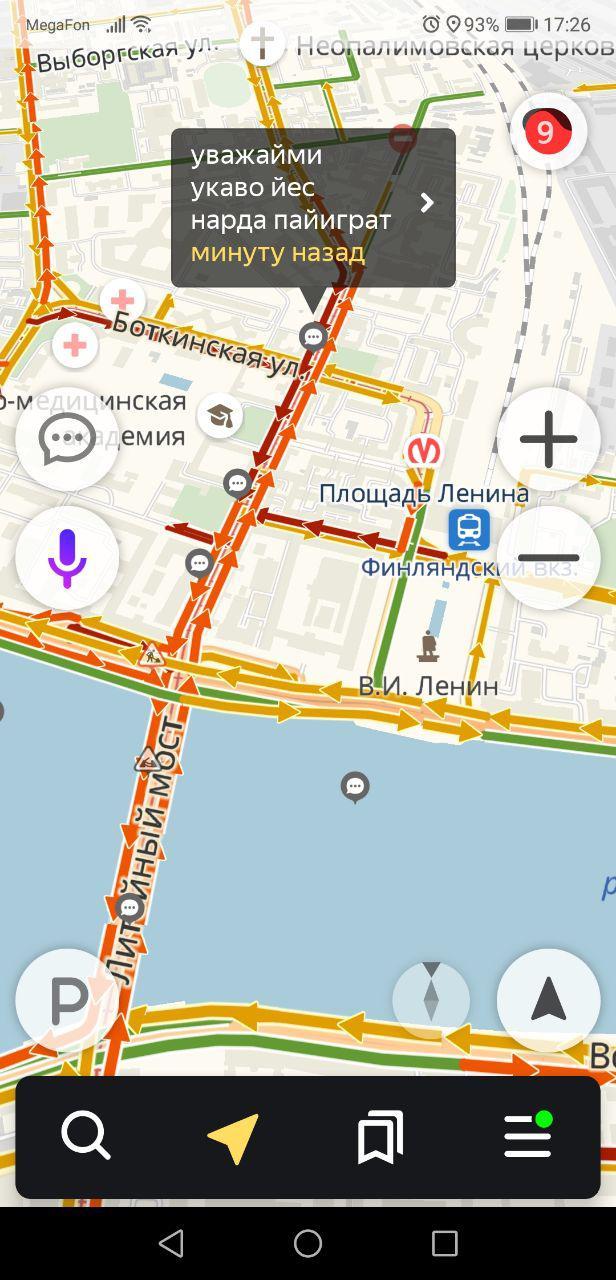Open the road comment popup via its chevron
616x1280 pixels.
coord(427,203)
